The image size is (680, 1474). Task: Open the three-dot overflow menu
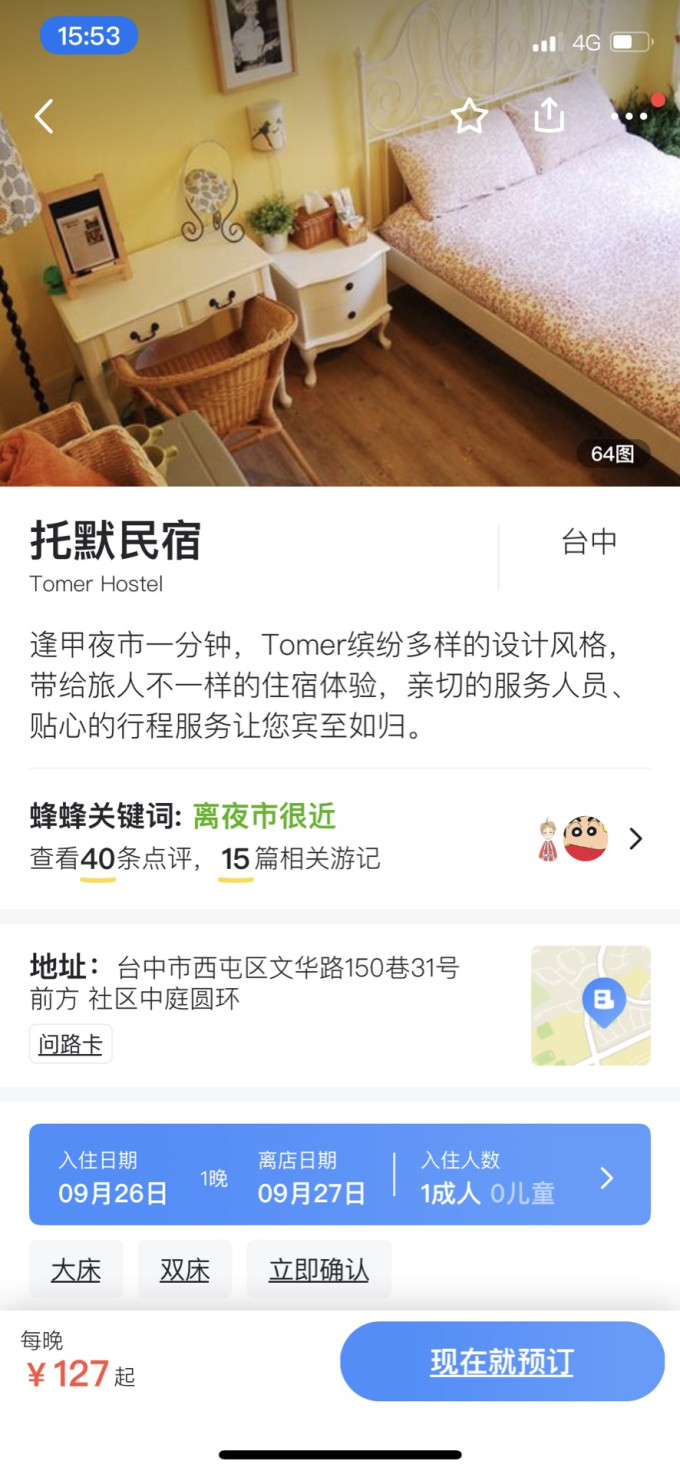click(x=629, y=117)
